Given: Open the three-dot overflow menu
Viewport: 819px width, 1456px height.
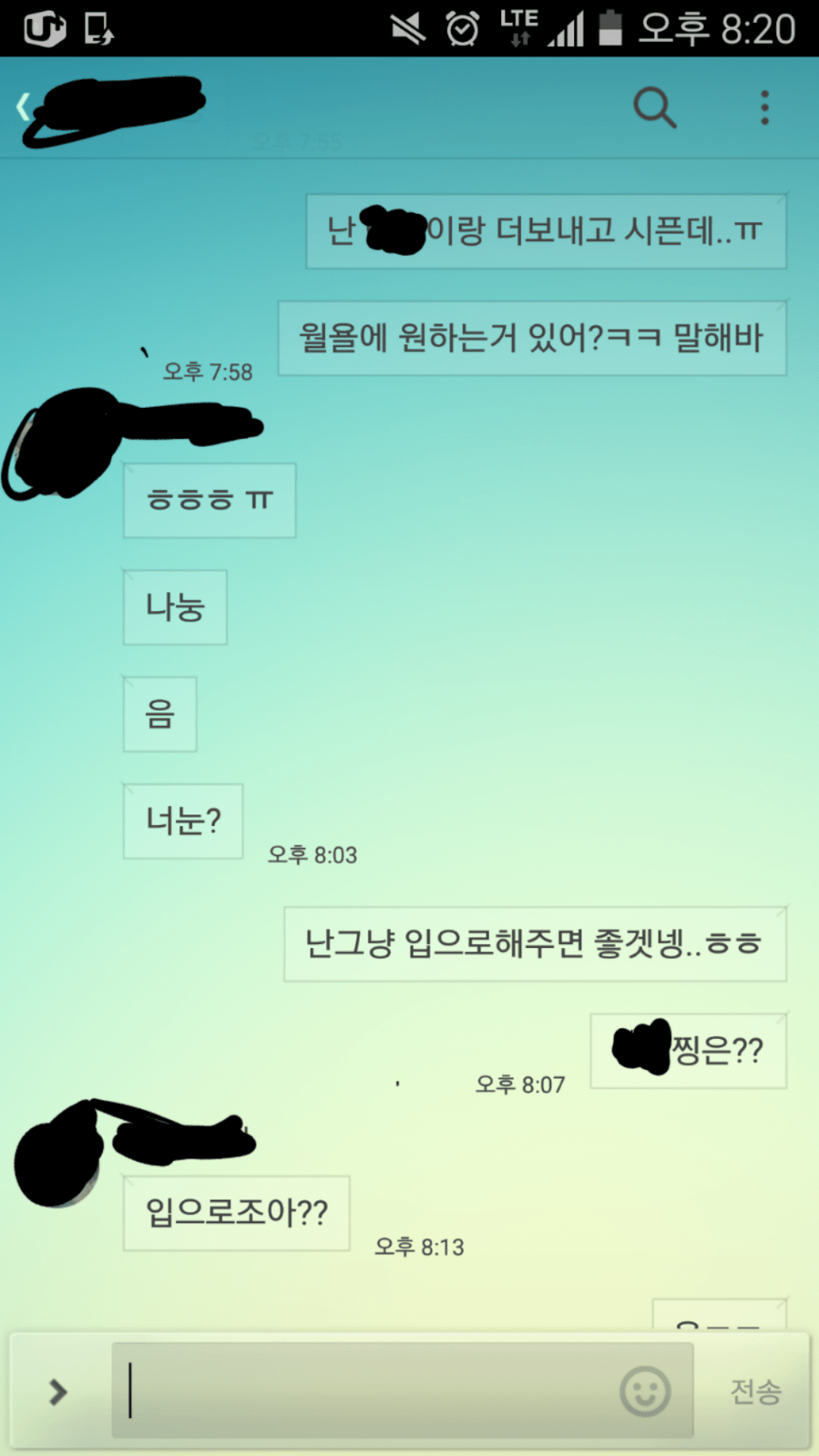Looking at the screenshot, I should tap(764, 107).
